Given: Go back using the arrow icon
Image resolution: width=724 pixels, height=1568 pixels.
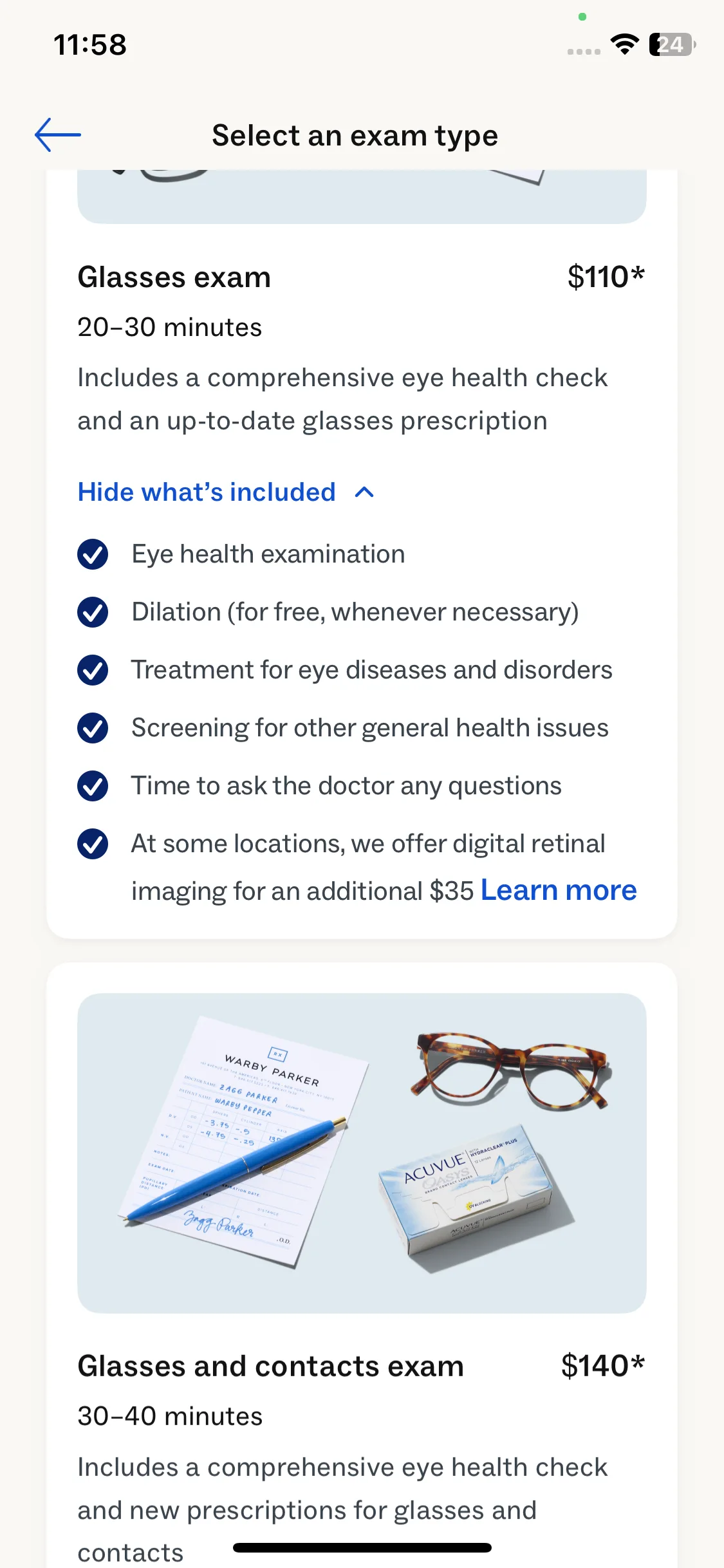Looking at the screenshot, I should click(x=58, y=135).
